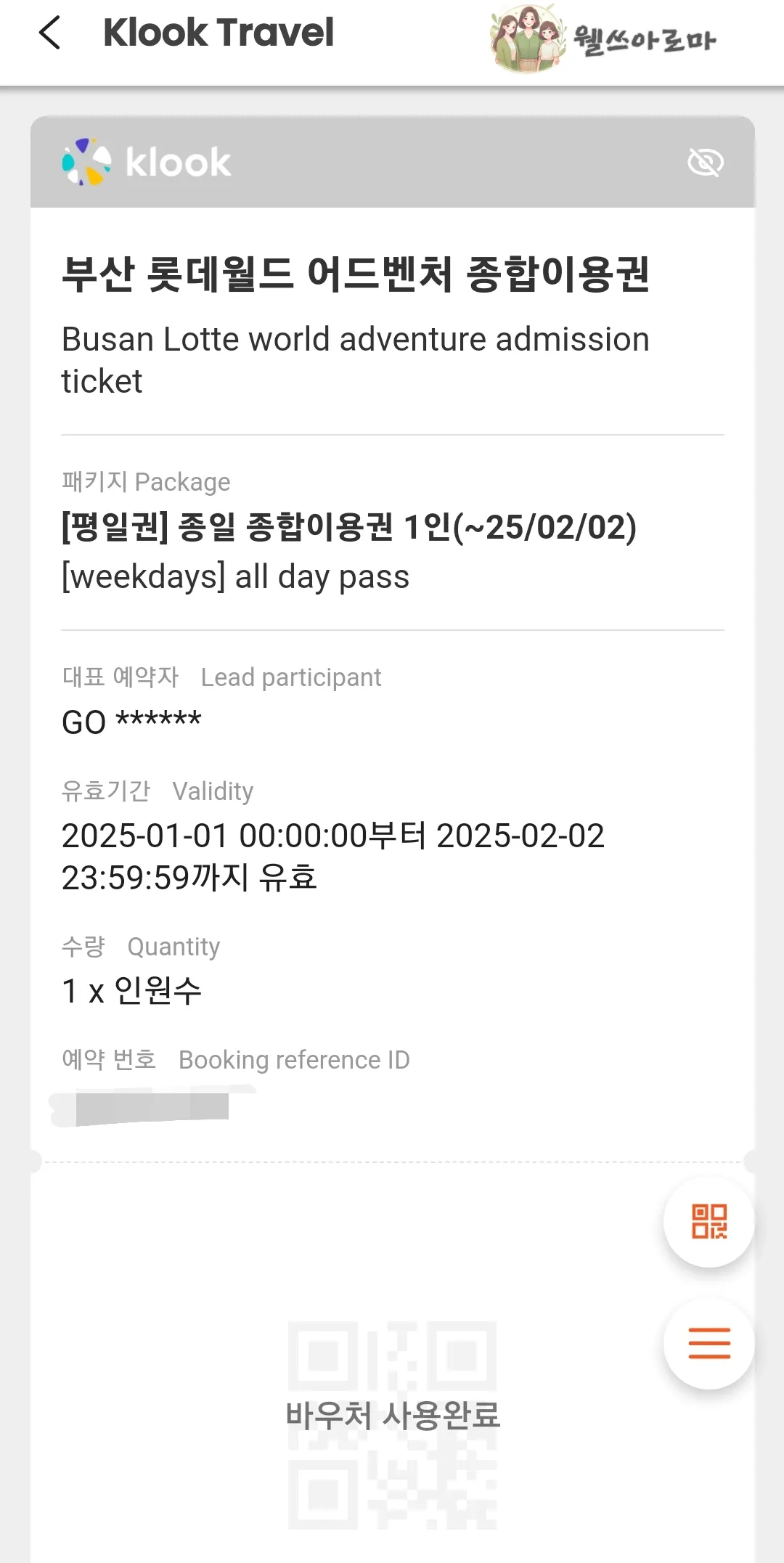Select the Klook logo on the voucher header
The width and height of the screenshot is (784, 1563).
[x=145, y=161]
